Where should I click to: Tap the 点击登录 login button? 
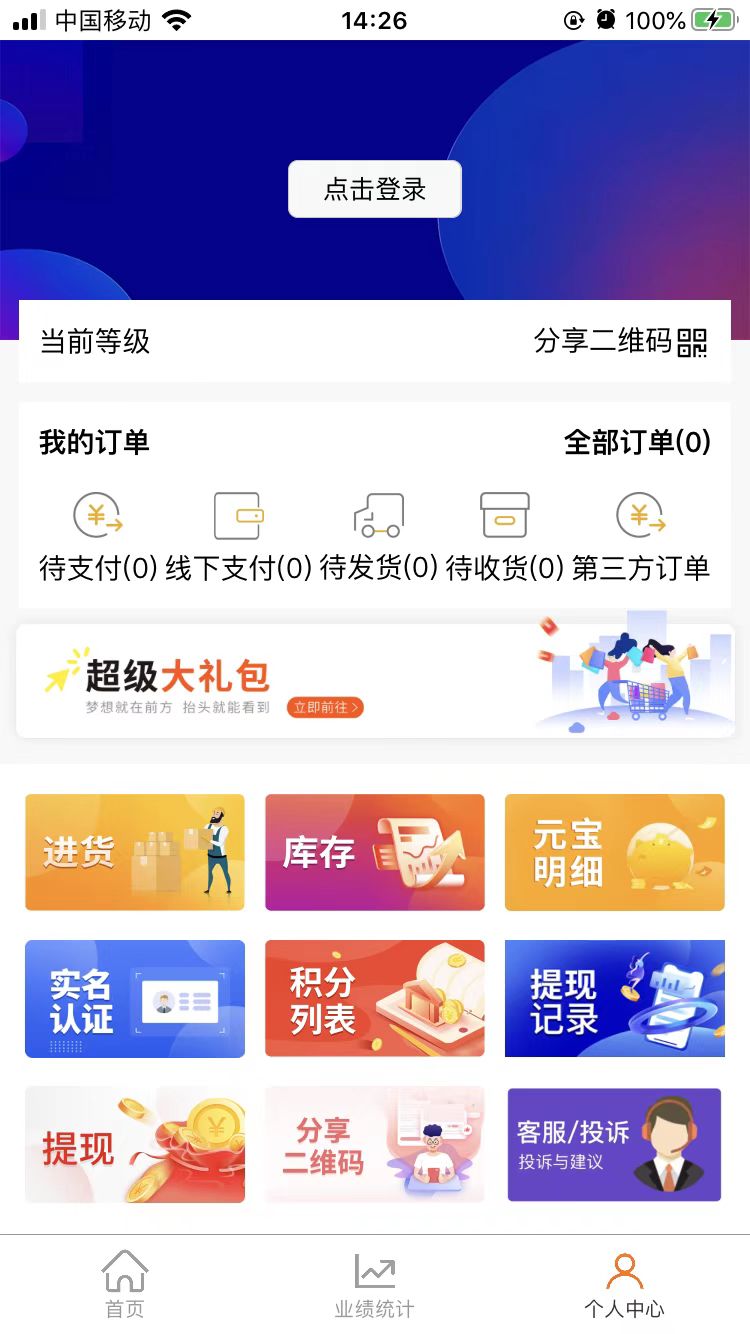tap(374, 188)
